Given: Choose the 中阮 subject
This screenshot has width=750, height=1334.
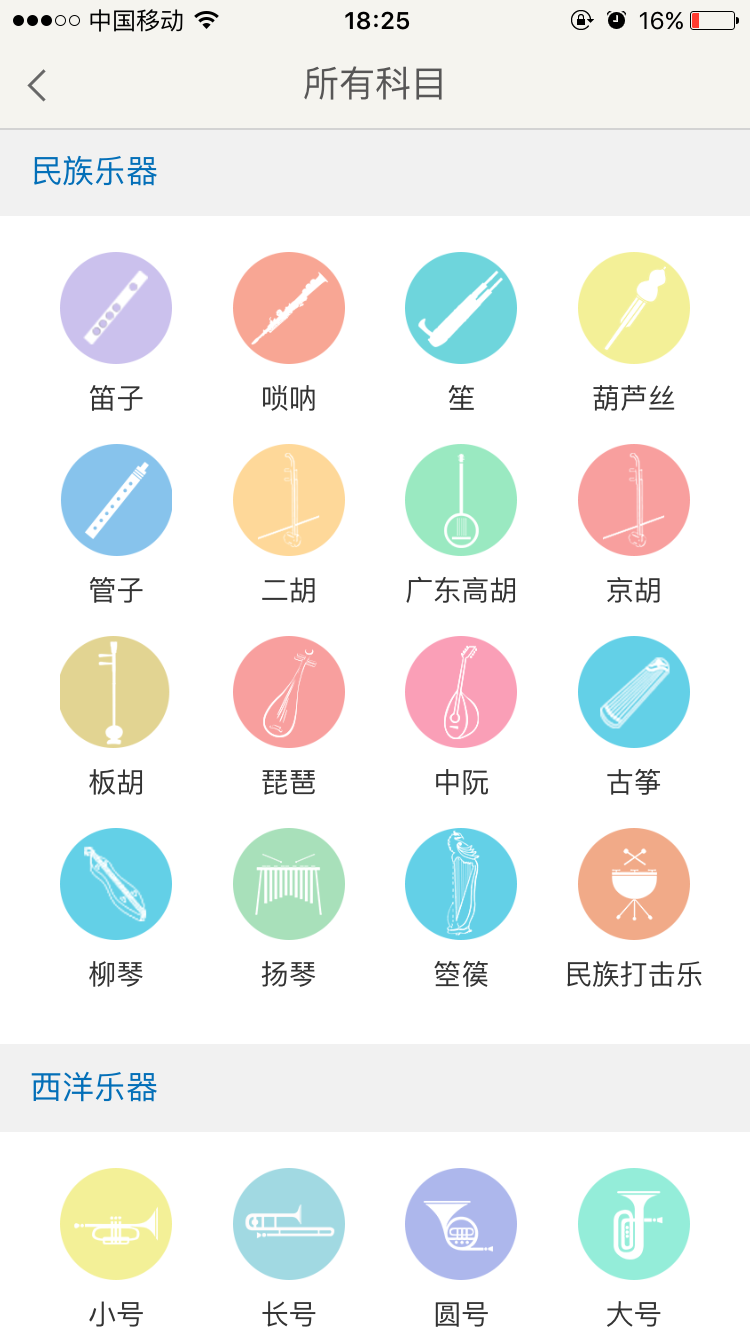Looking at the screenshot, I should (461, 692).
